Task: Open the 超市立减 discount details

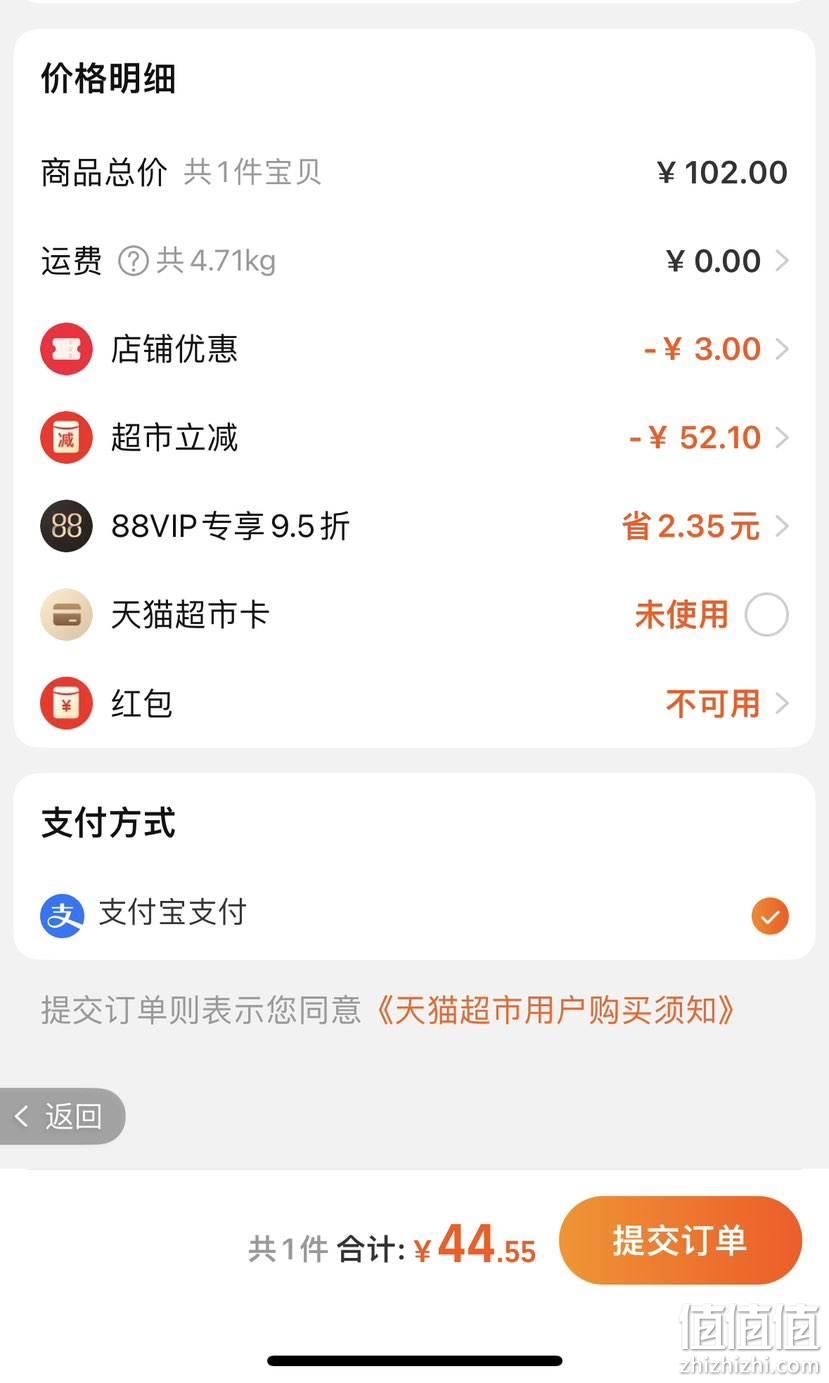Action: (414, 437)
